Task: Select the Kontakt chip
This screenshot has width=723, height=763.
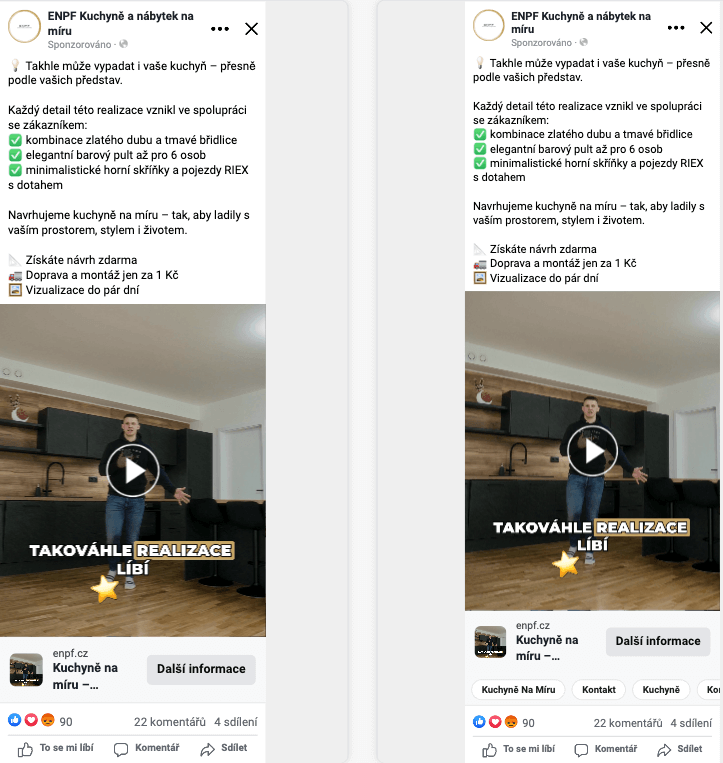Action: 599,690
